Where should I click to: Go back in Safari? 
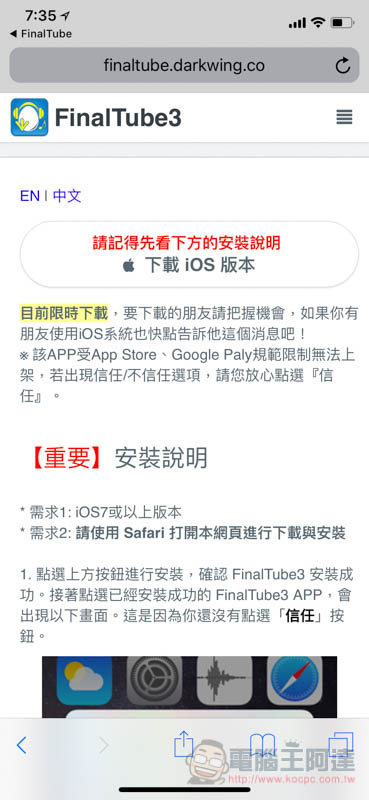[21, 745]
